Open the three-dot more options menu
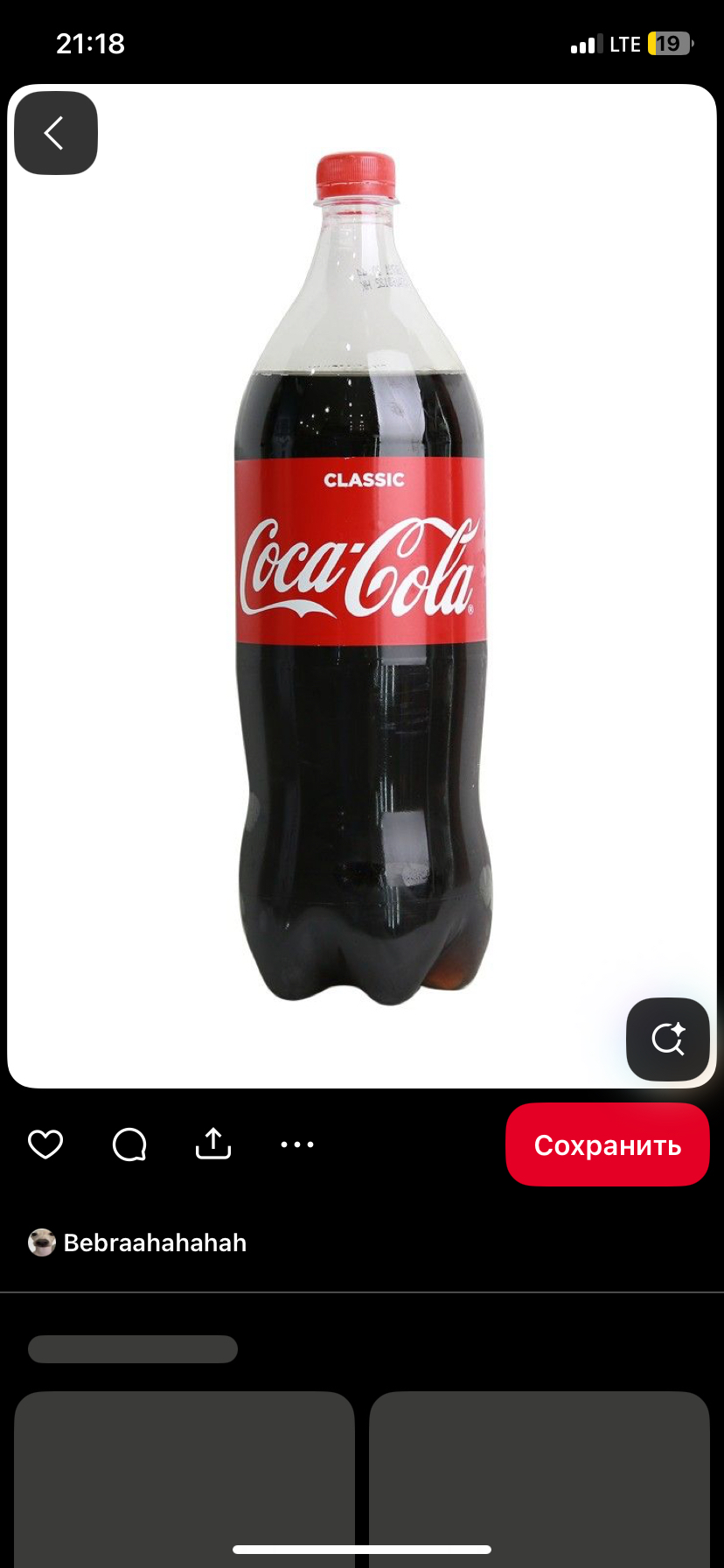The image size is (724, 1568). [297, 1144]
